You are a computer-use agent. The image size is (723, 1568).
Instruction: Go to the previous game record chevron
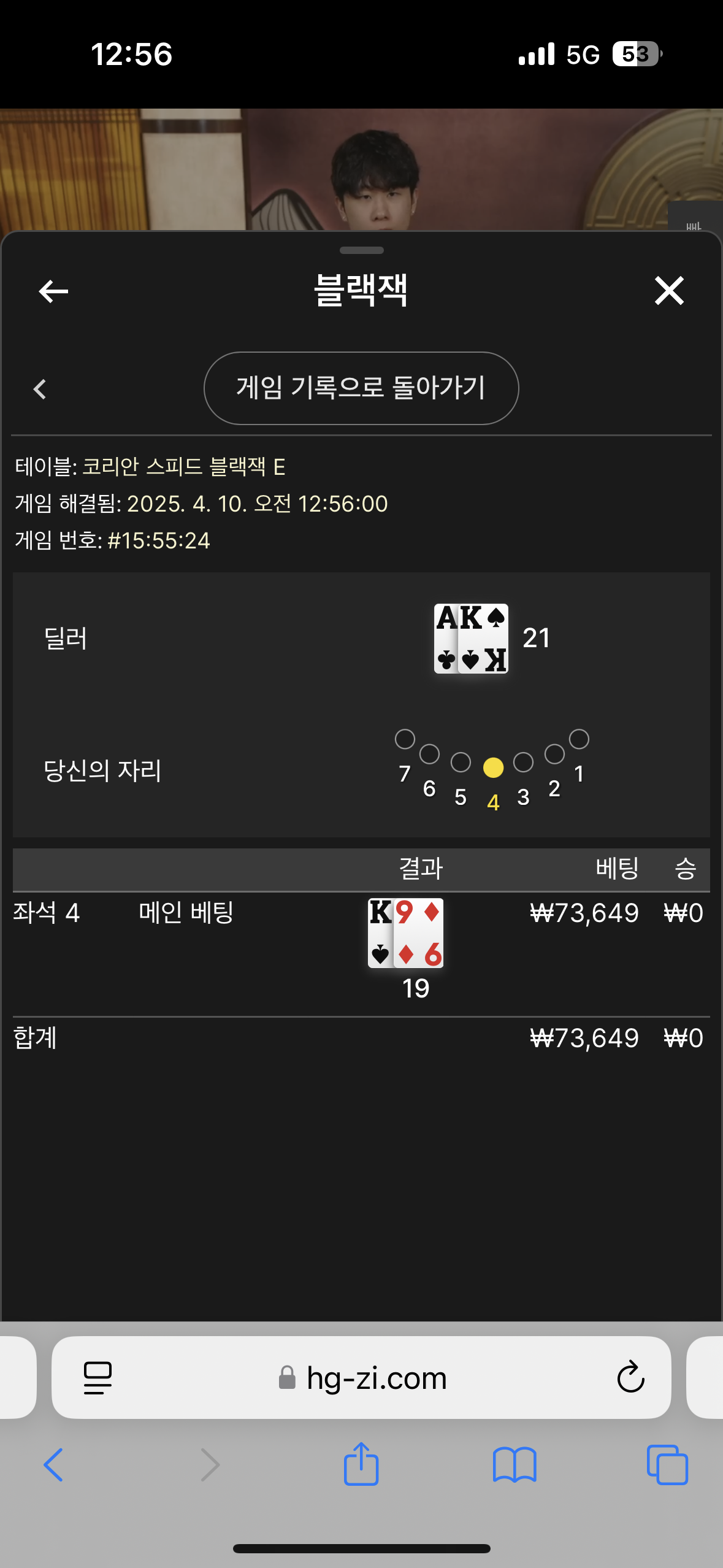pos(40,389)
